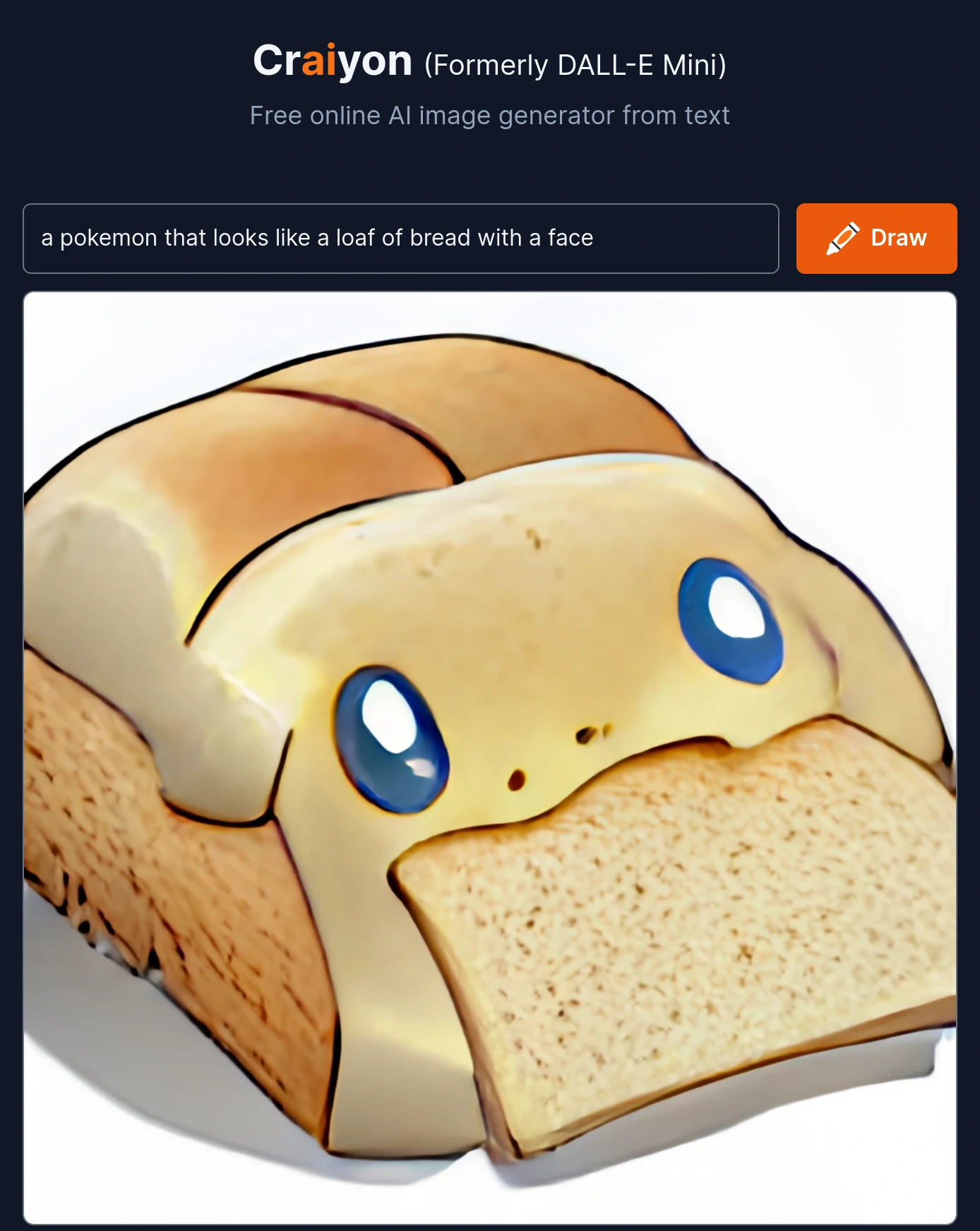Screen dimensions: 980x1231
Task: Click 'Free online AI image generator from text'
Action: (490, 115)
